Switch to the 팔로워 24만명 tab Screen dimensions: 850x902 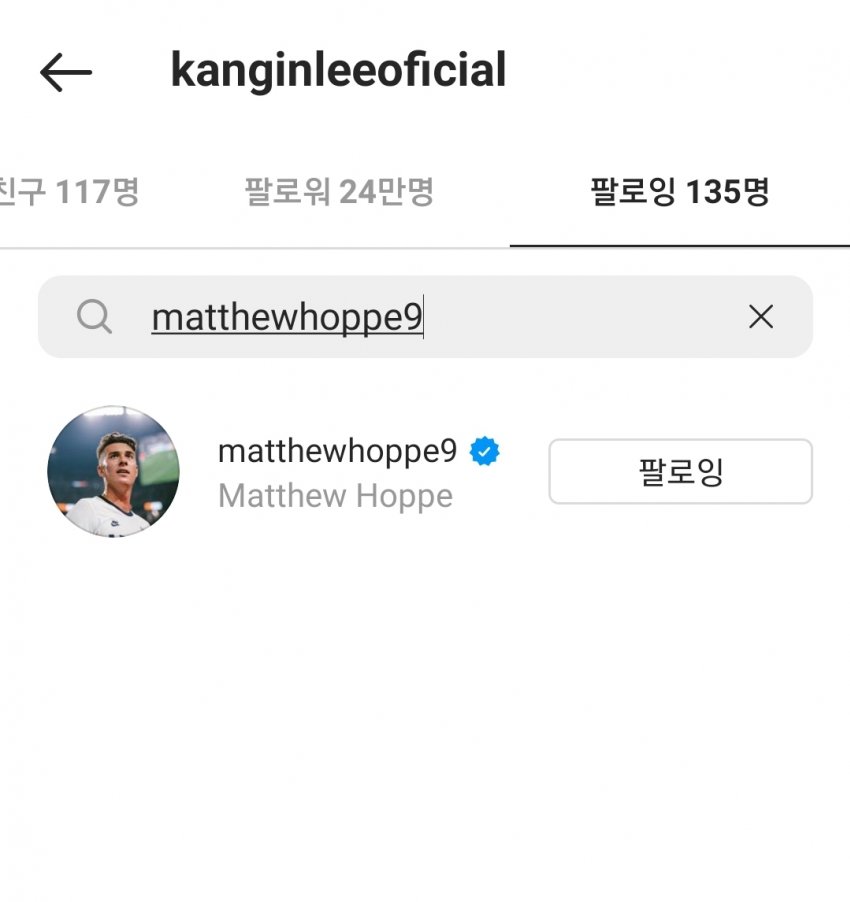pos(339,191)
